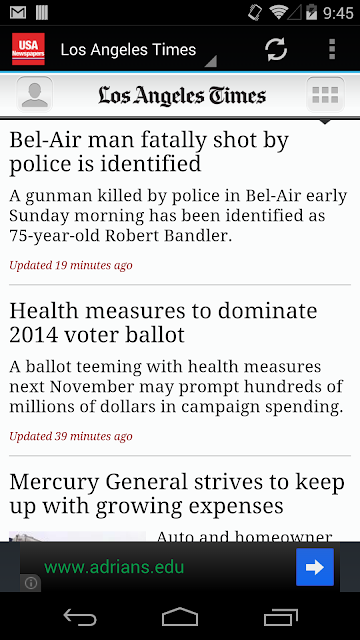Go back with the system back button

80,616
